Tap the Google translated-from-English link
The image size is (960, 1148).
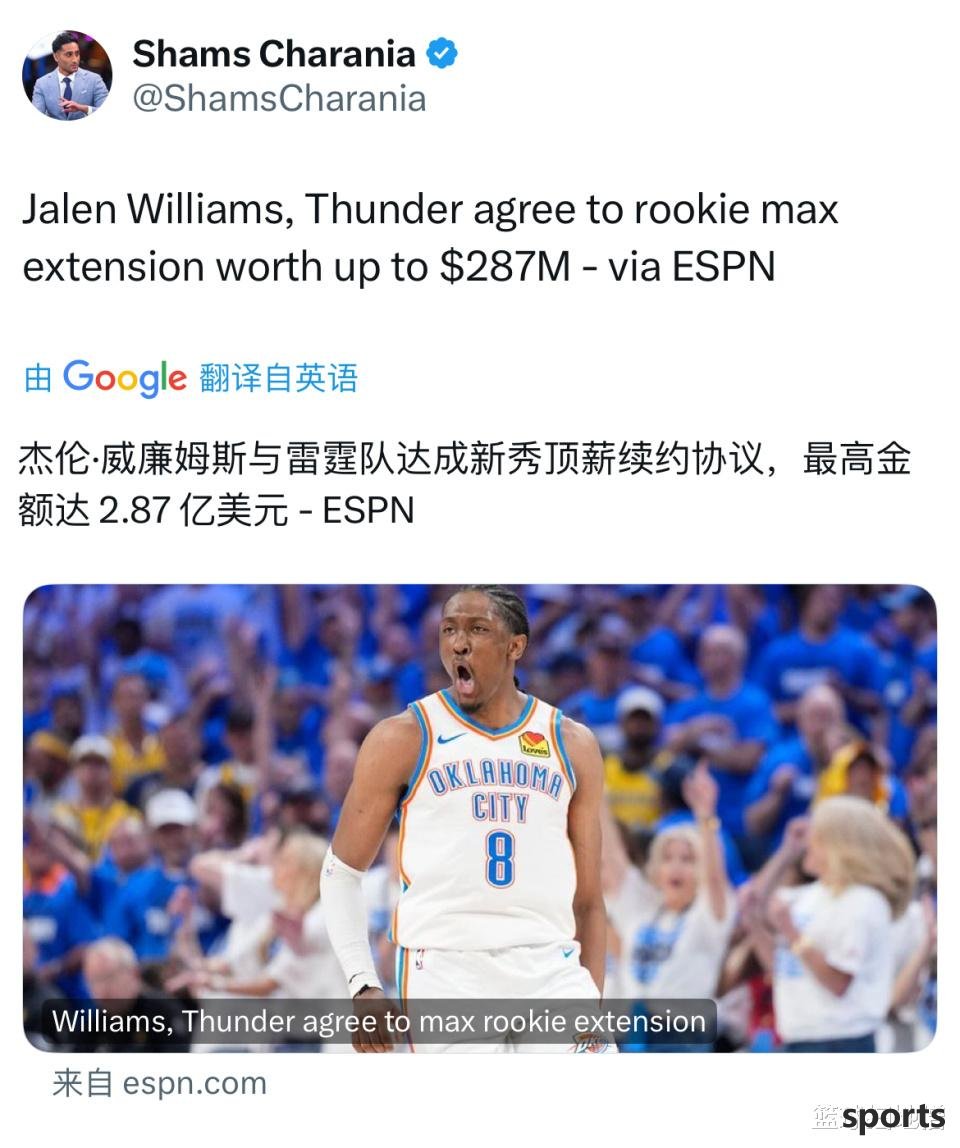[190, 378]
